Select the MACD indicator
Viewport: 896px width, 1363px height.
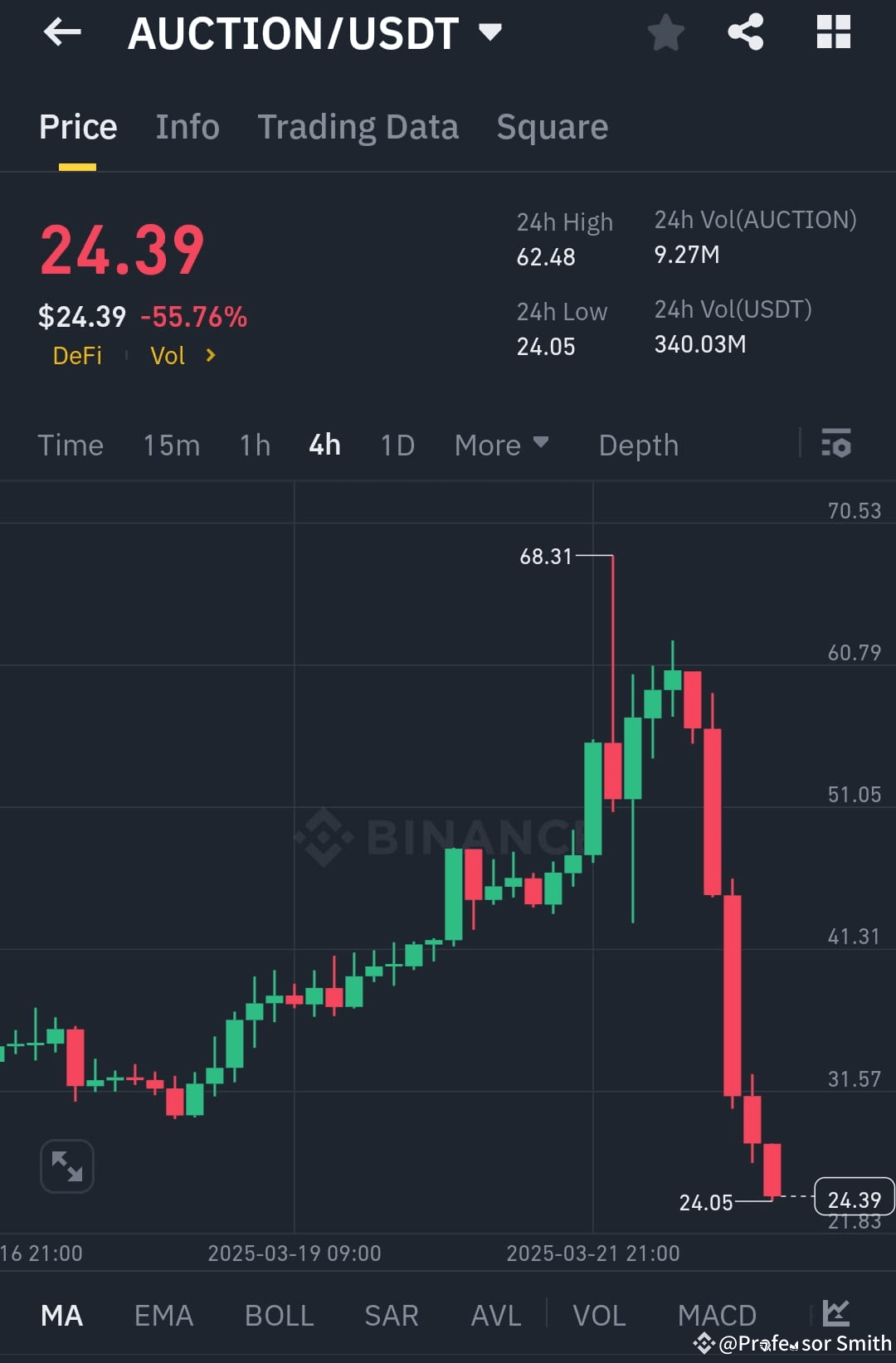click(x=717, y=1314)
